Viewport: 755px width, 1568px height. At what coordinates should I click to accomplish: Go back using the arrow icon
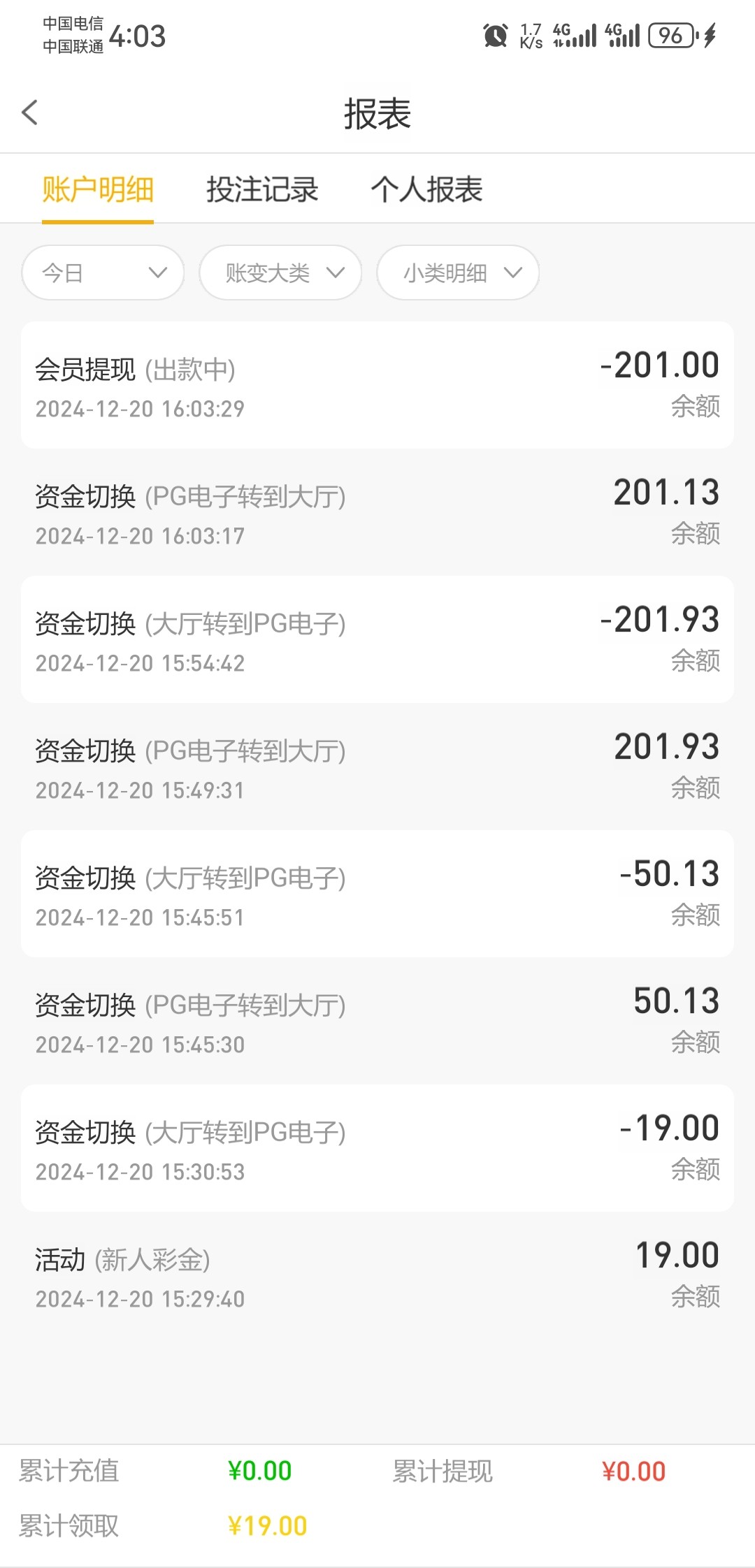(30, 112)
